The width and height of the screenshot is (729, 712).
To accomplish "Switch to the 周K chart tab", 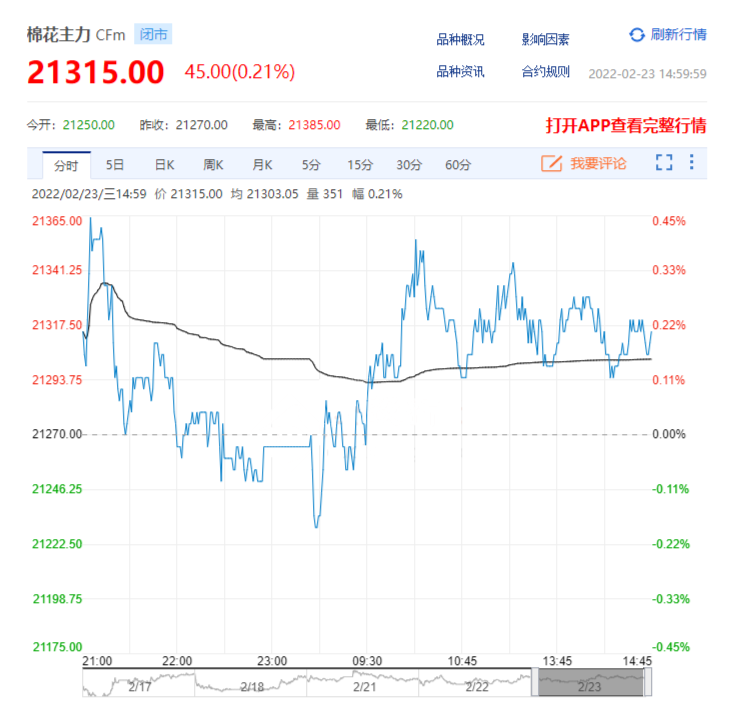I will (213, 164).
